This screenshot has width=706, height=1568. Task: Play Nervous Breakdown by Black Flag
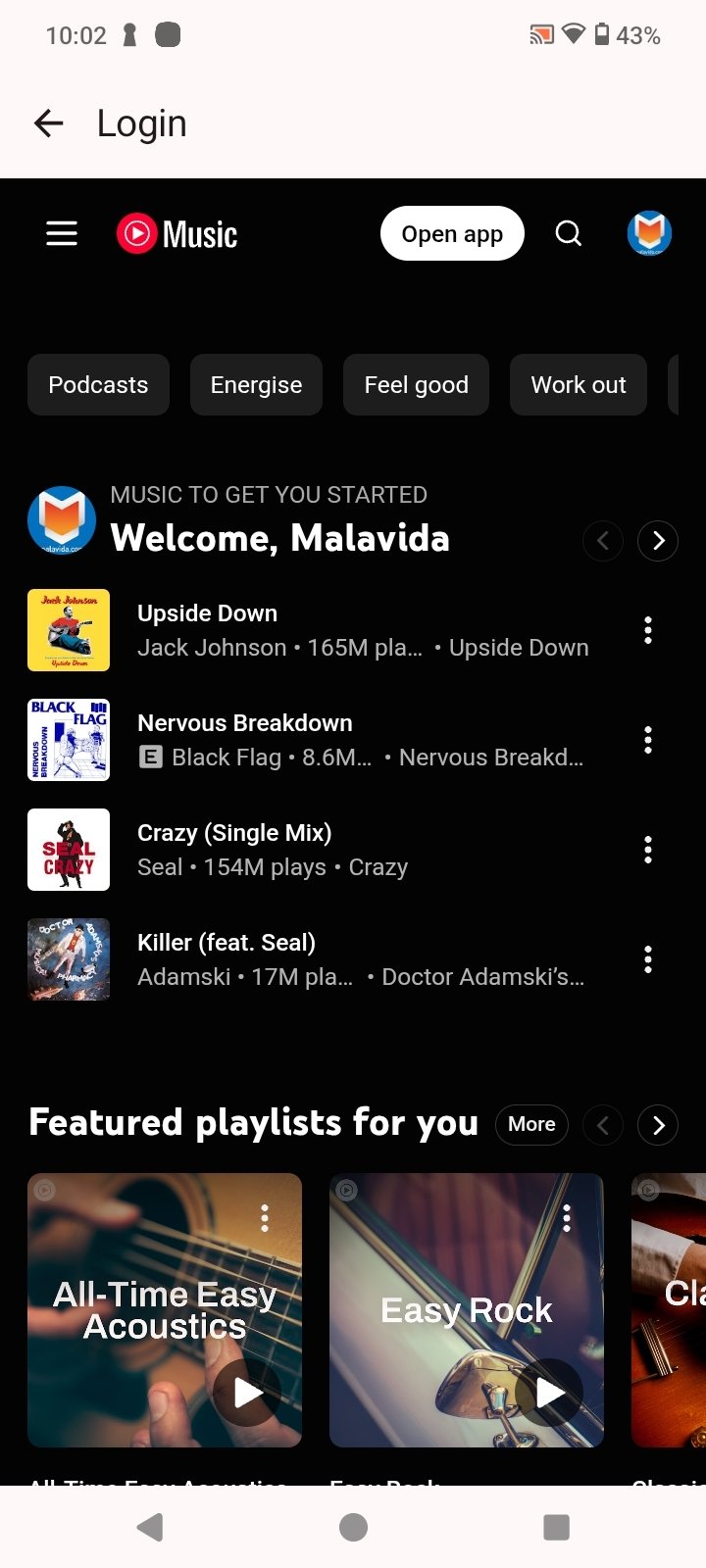click(69, 740)
